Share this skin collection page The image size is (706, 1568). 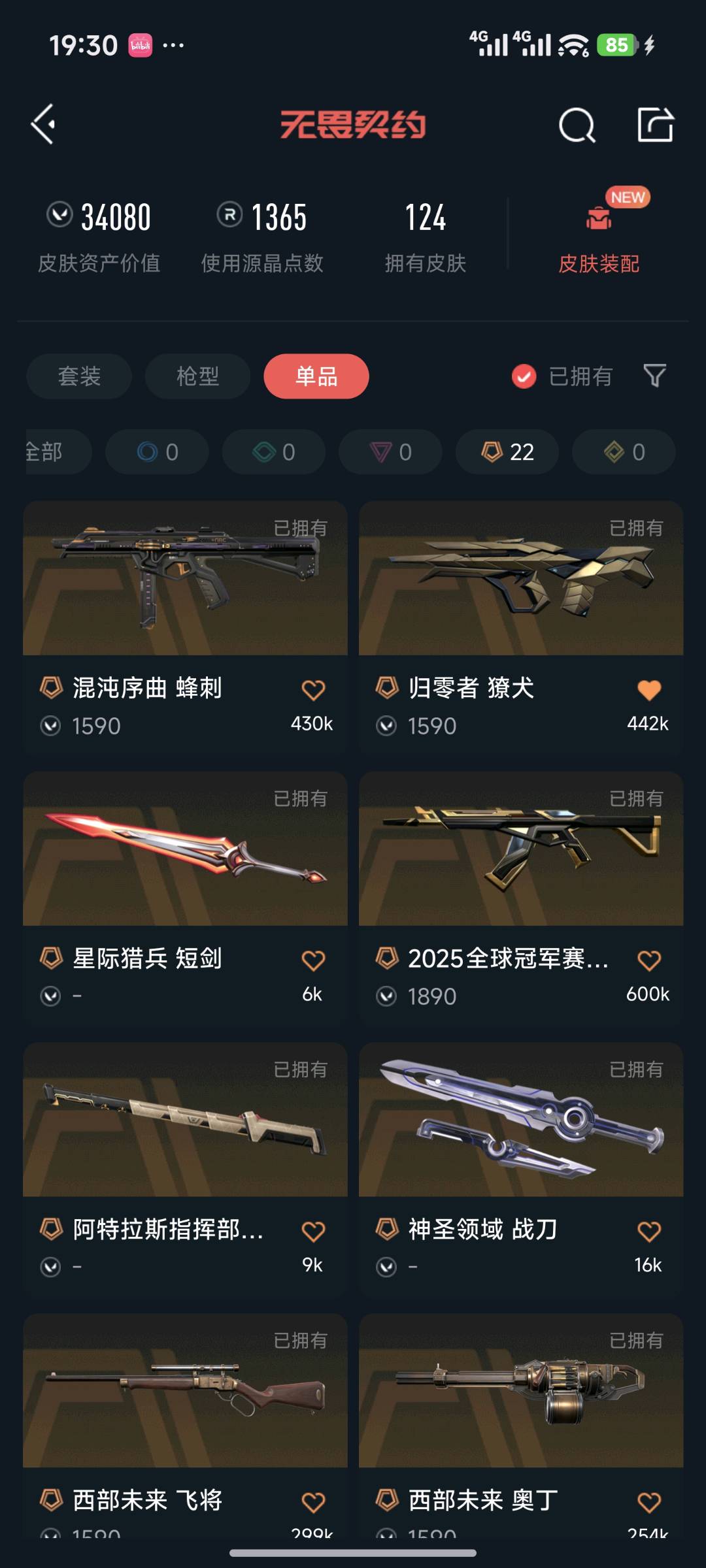[655, 124]
